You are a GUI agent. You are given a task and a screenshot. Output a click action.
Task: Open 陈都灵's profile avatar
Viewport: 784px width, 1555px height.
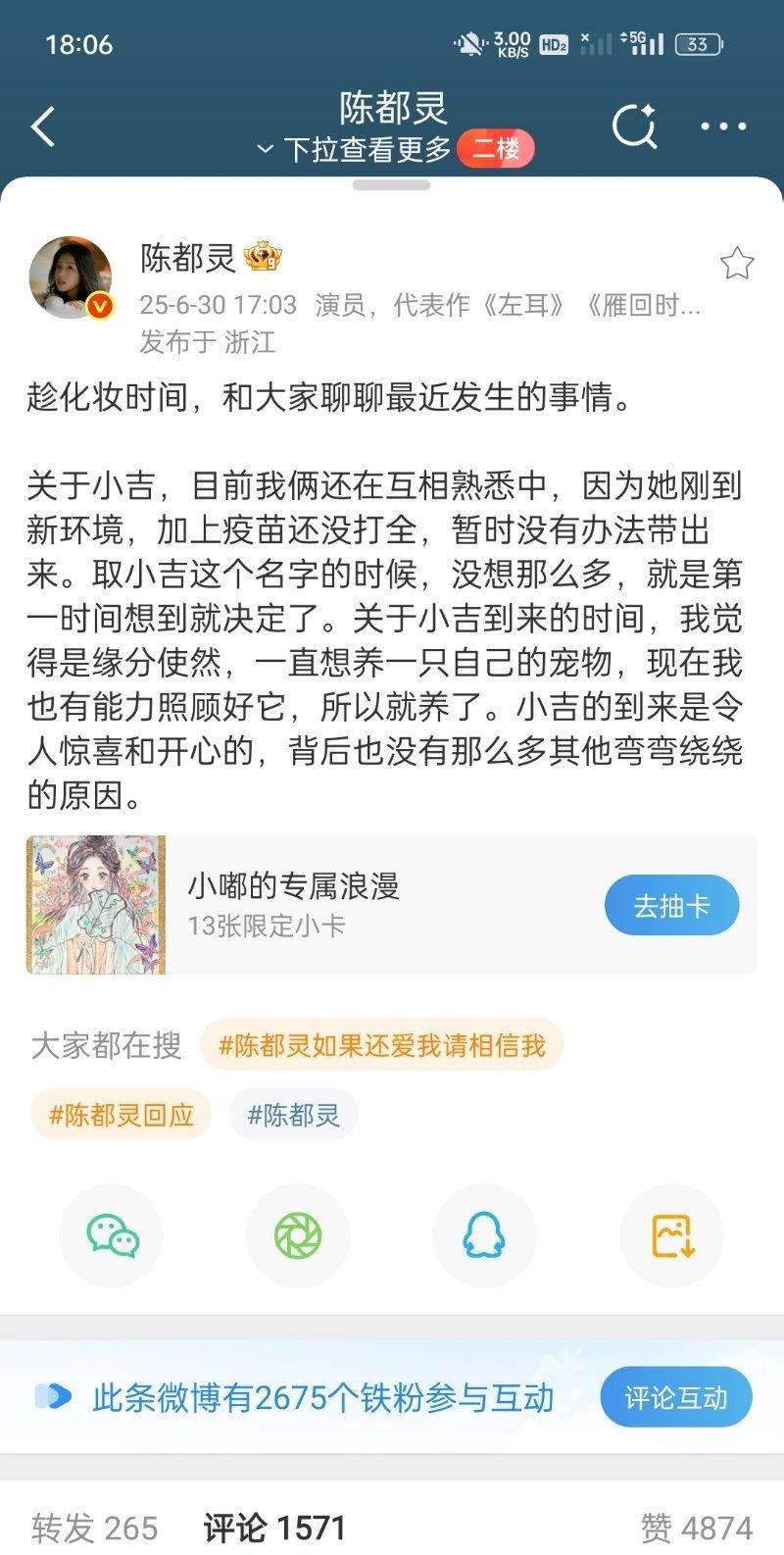coord(71,277)
